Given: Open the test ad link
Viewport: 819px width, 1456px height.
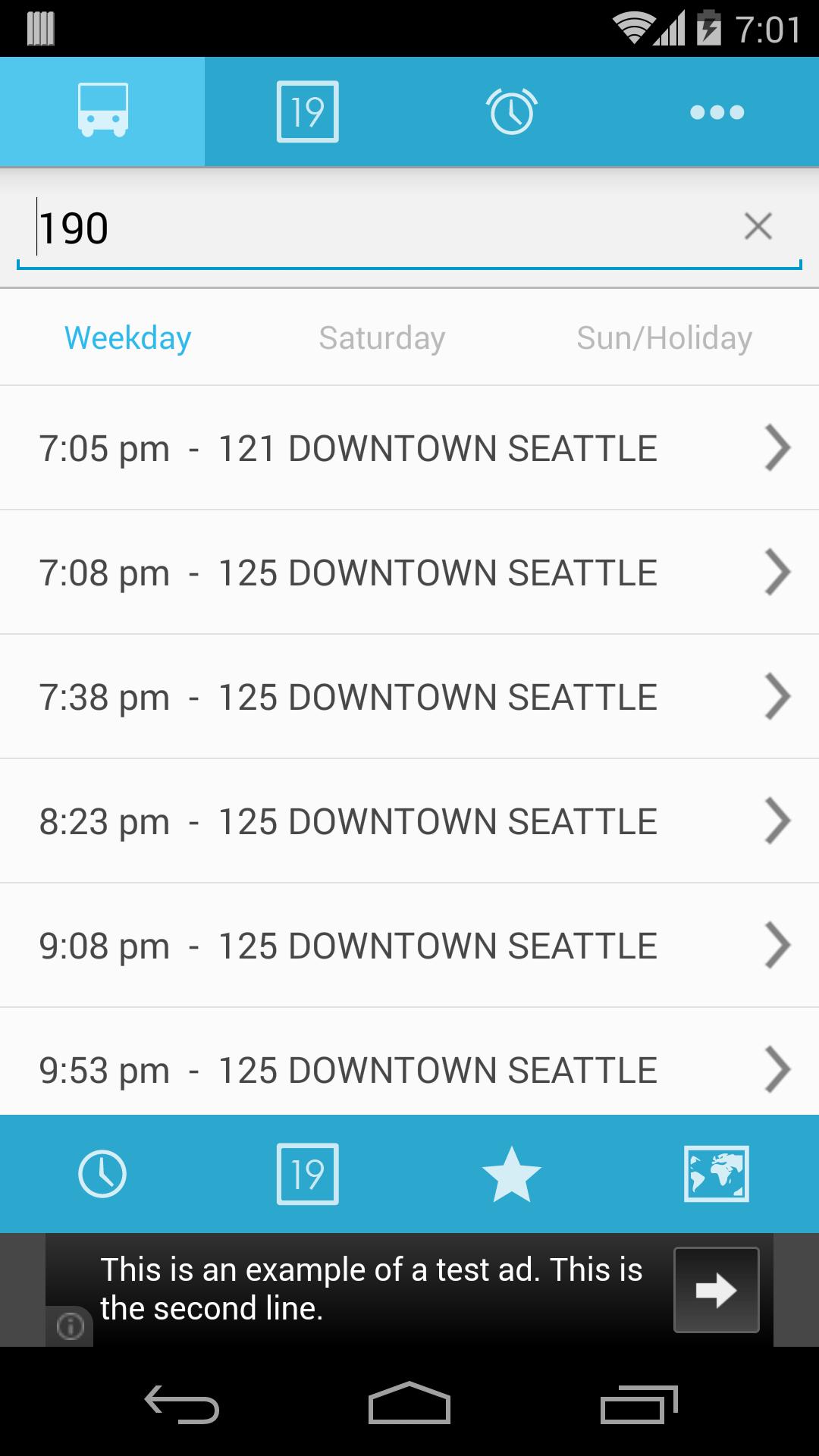Looking at the screenshot, I should [x=716, y=1289].
